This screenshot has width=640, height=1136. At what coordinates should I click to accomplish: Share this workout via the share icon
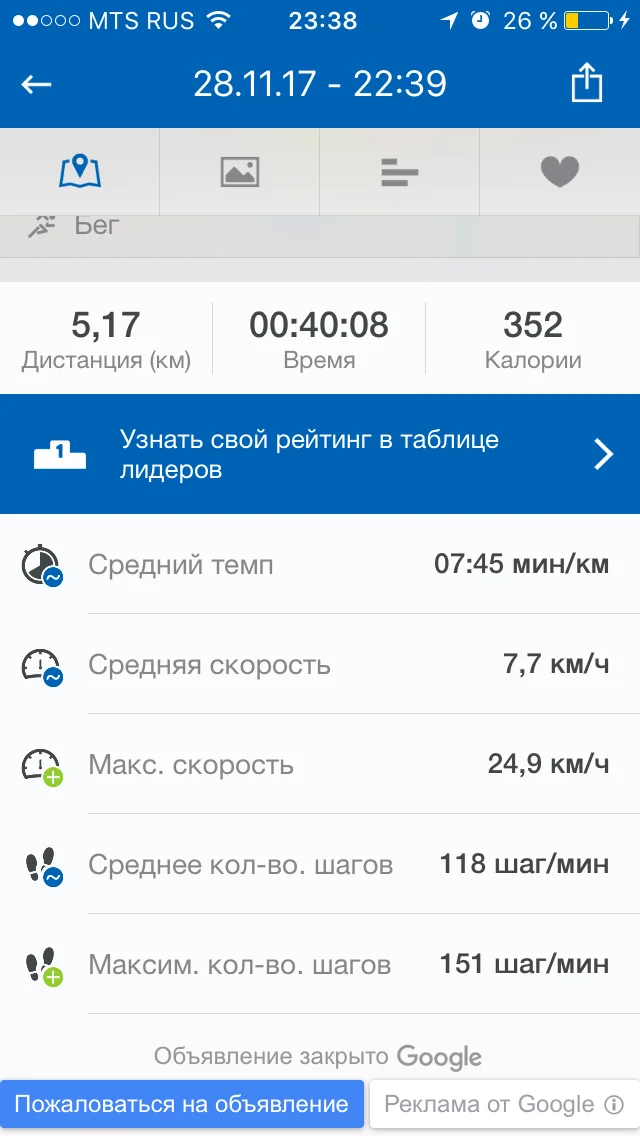point(587,84)
